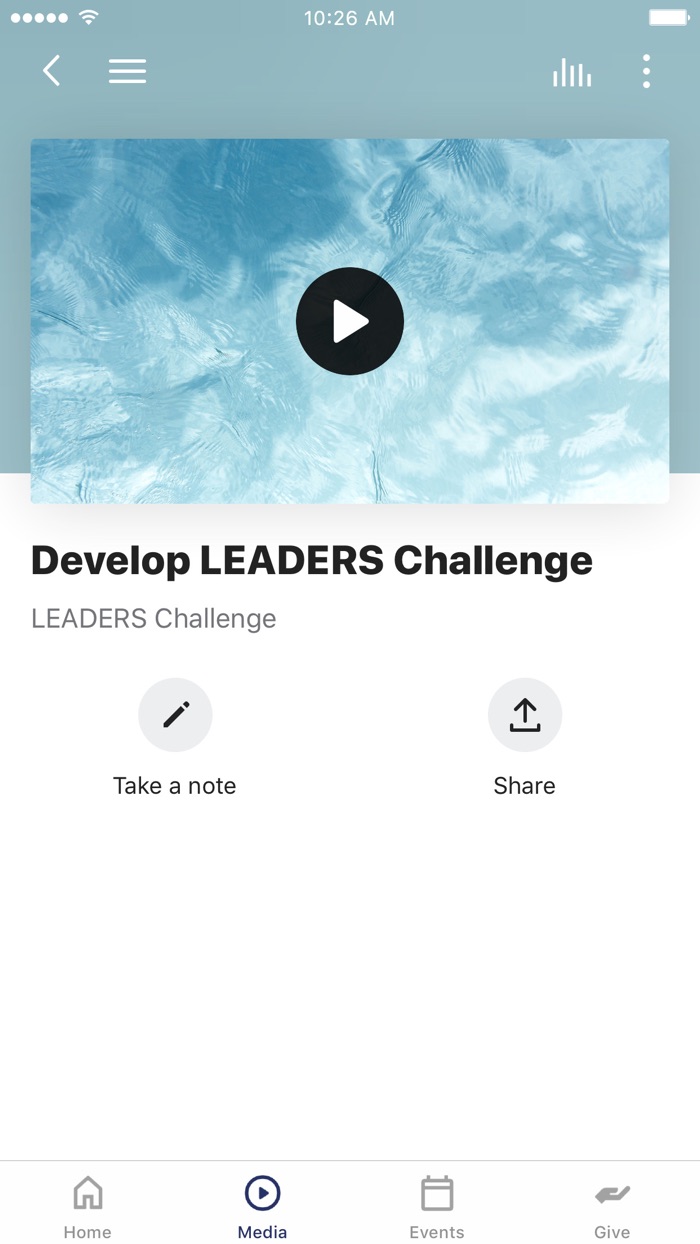Select the Media tab
This screenshot has height=1244, width=700.
(x=262, y=1205)
